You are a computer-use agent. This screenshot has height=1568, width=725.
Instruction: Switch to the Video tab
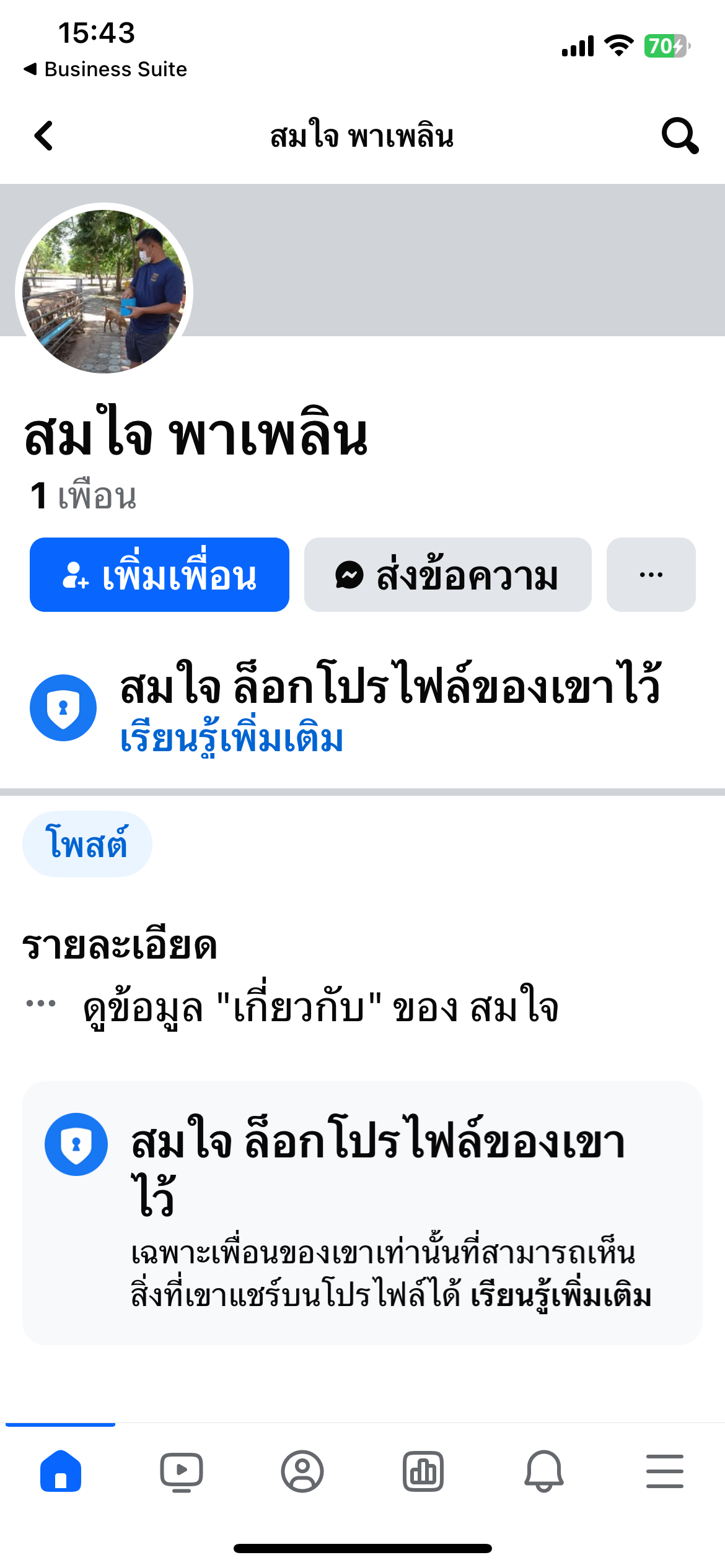coord(182,1471)
